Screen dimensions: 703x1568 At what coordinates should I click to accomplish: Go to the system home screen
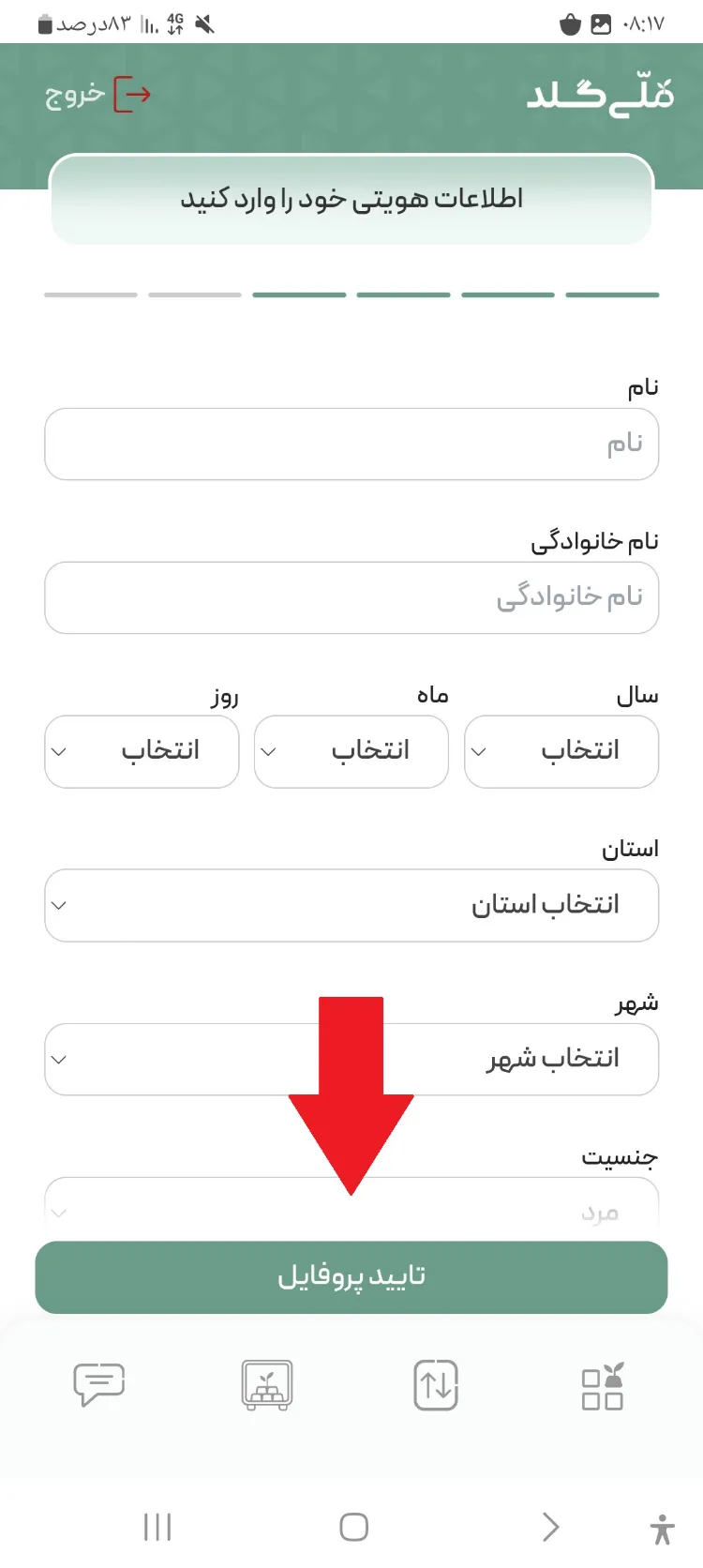[x=353, y=1527]
